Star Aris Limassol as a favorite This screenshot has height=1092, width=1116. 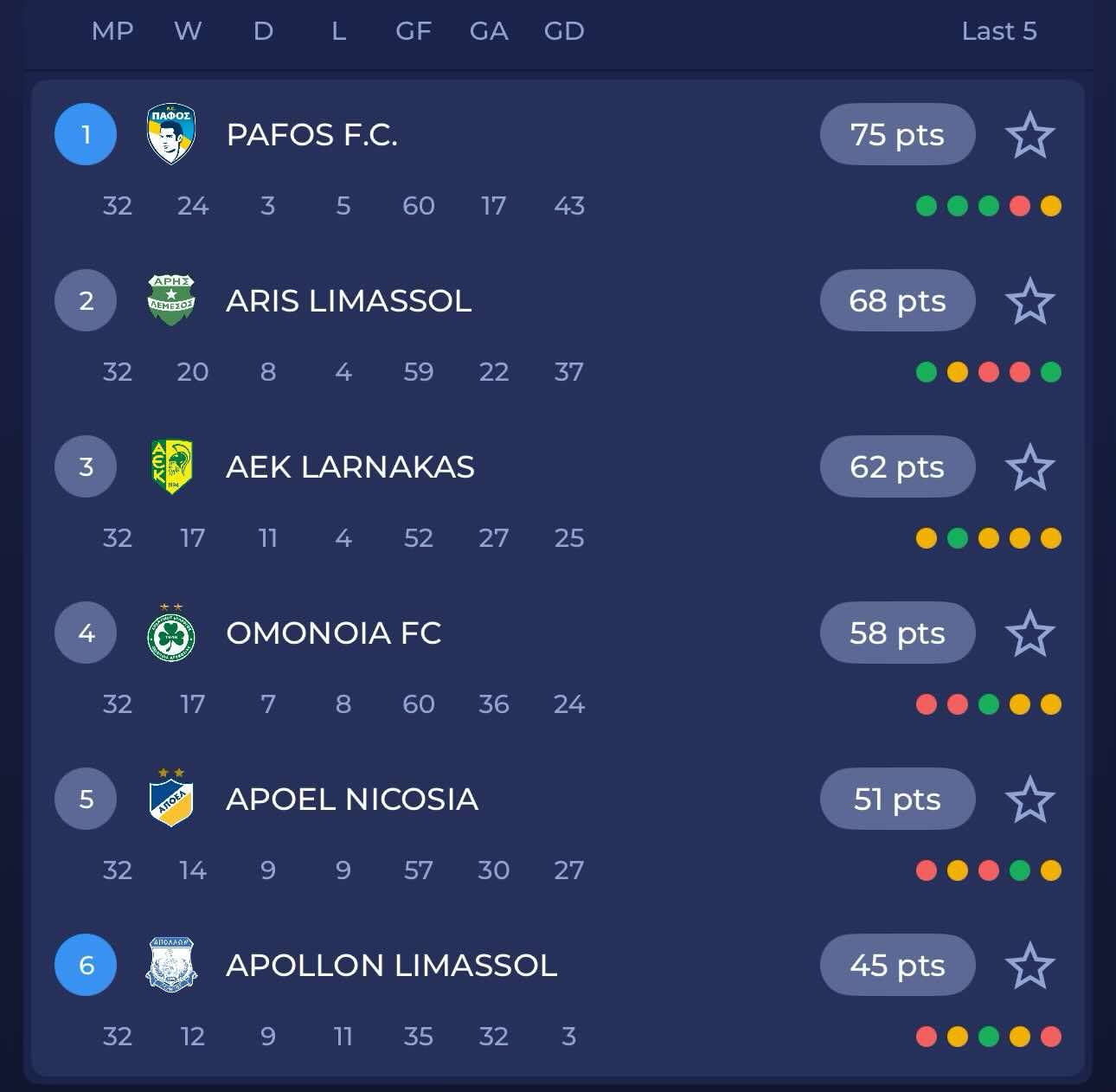click(1029, 301)
